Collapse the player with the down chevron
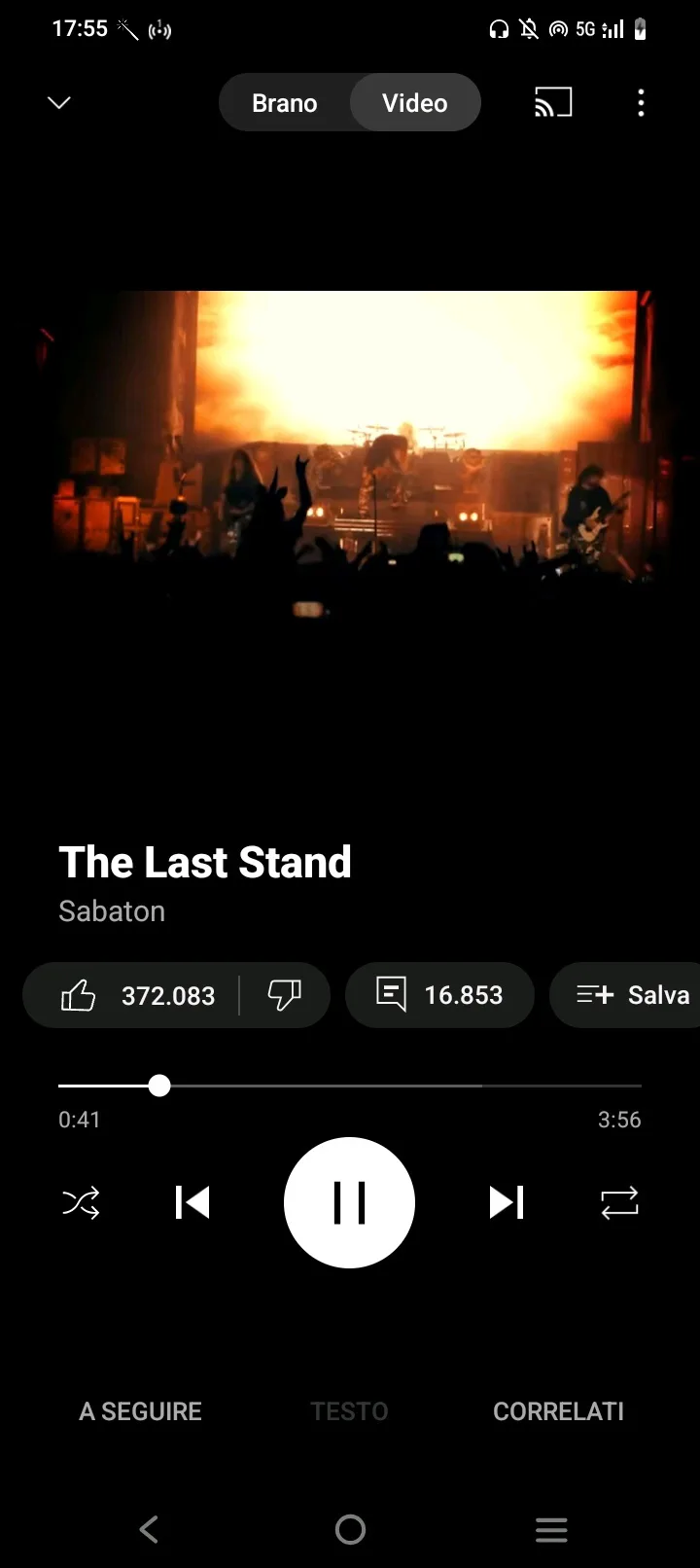 pos(59,102)
